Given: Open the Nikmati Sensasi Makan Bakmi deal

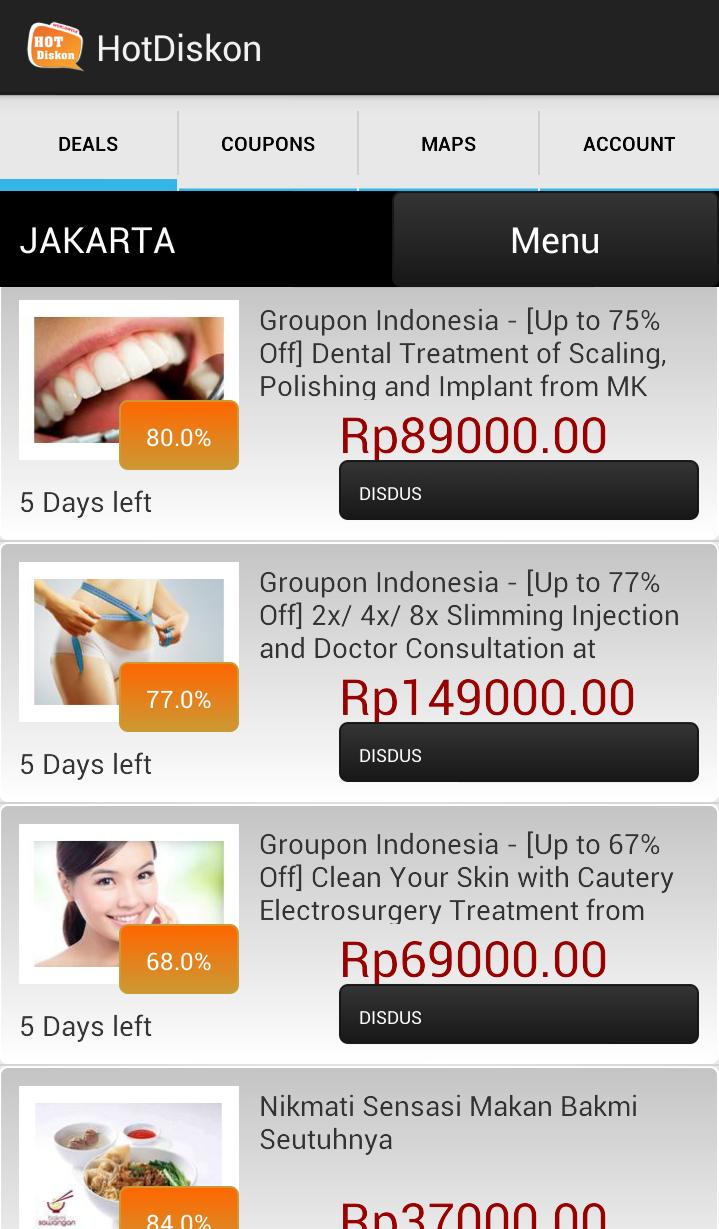Looking at the screenshot, I should (x=448, y=1123).
